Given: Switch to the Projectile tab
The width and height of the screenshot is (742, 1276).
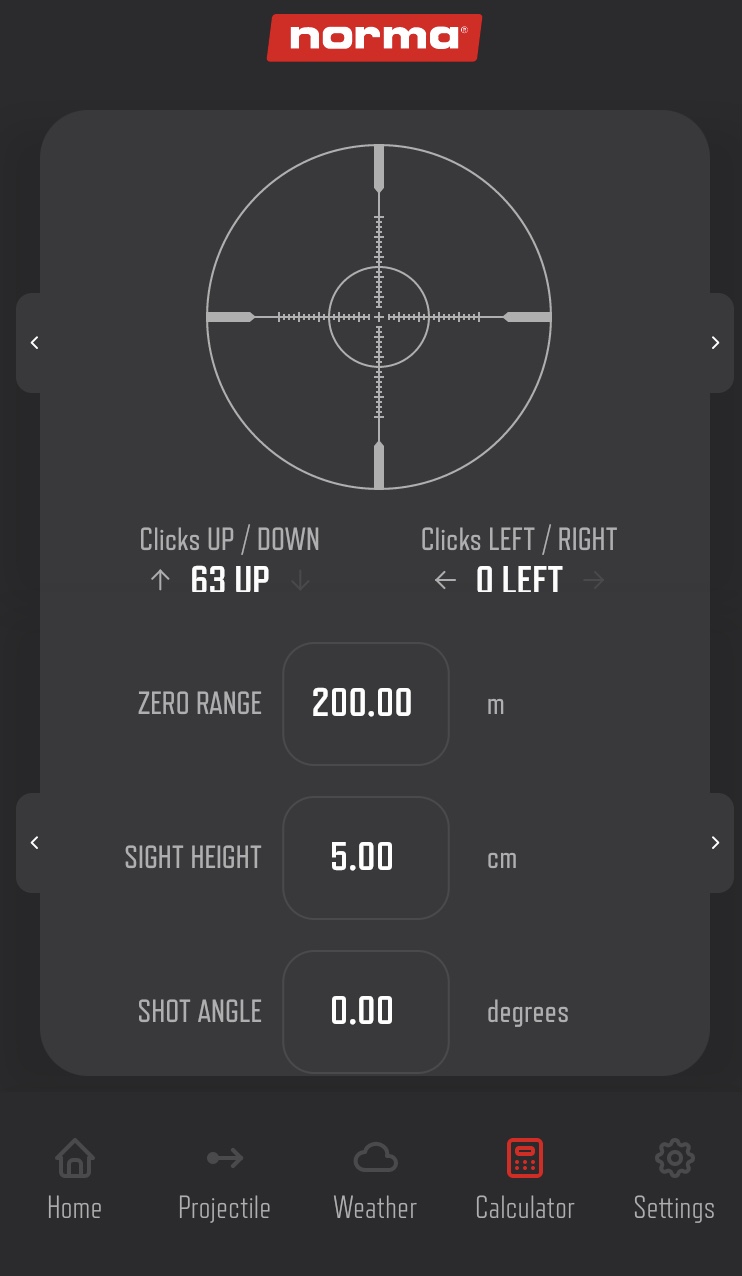Looking at the screenshot, I should pos(224,1180).
